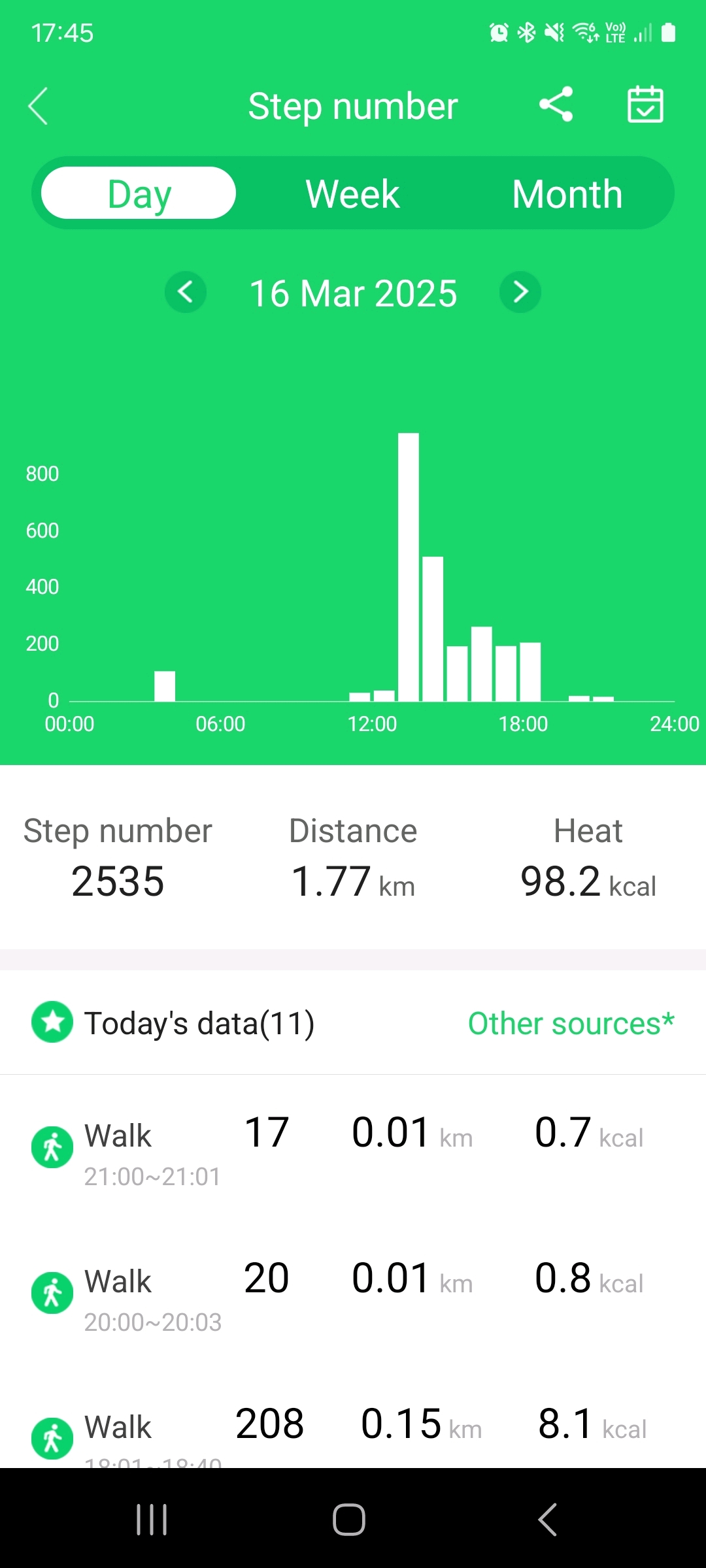
Task: Go to the system home screen
Action: pos(349,1519)
